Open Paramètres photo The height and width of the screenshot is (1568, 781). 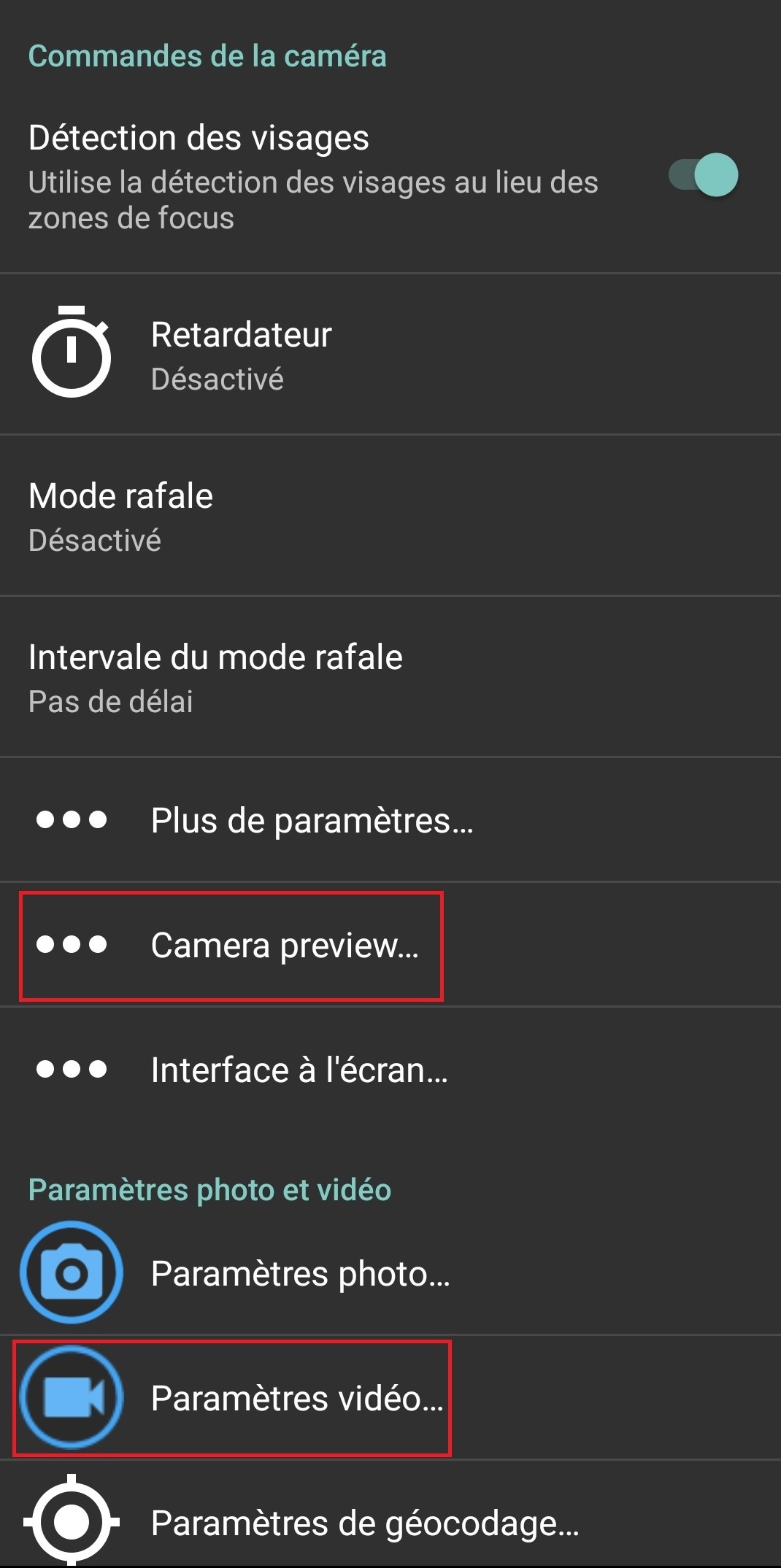pos(390,1273)
